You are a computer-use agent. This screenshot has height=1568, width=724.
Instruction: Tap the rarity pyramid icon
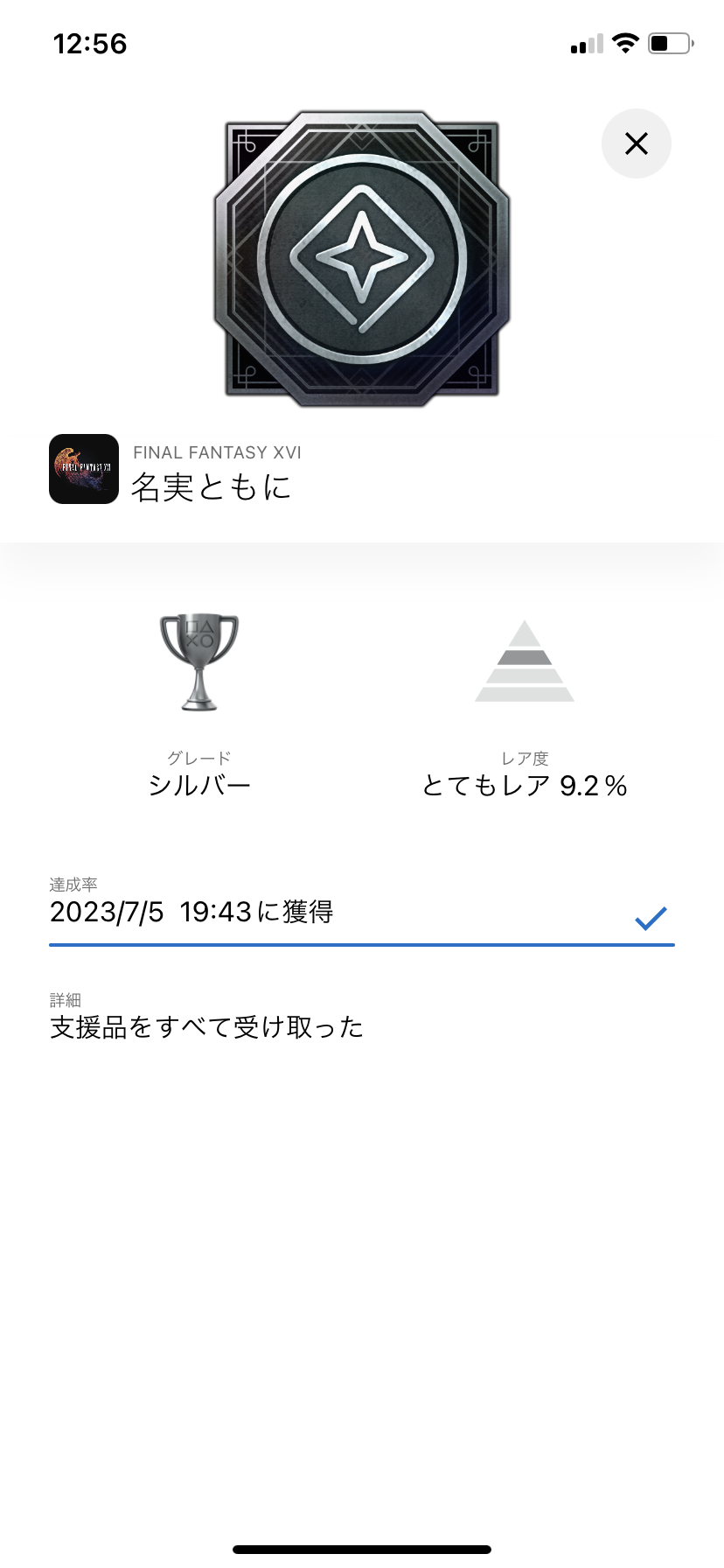point(525,661)
